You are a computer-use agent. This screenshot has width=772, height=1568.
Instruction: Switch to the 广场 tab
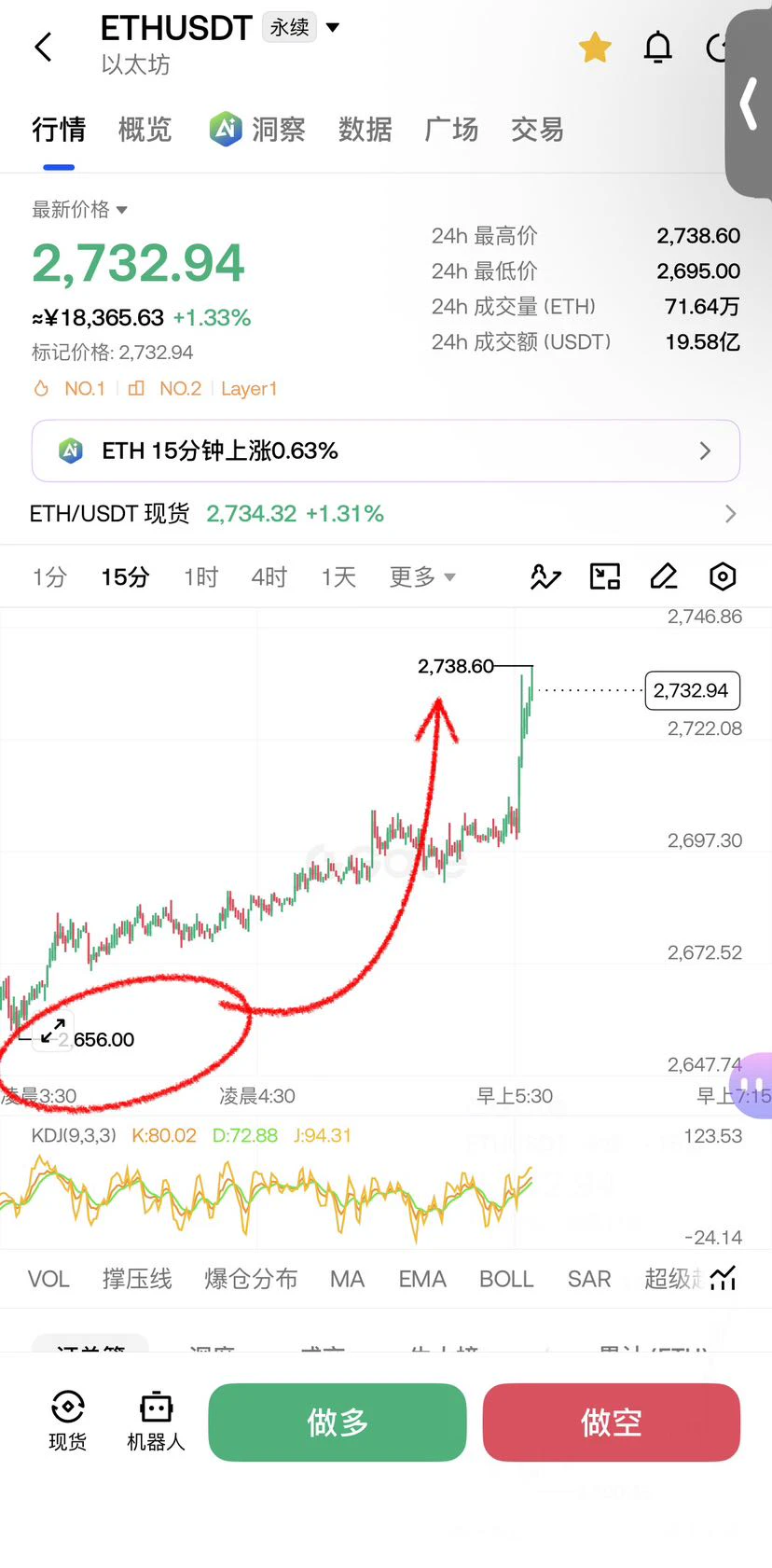pyautogui.click(x=451, y=130)
